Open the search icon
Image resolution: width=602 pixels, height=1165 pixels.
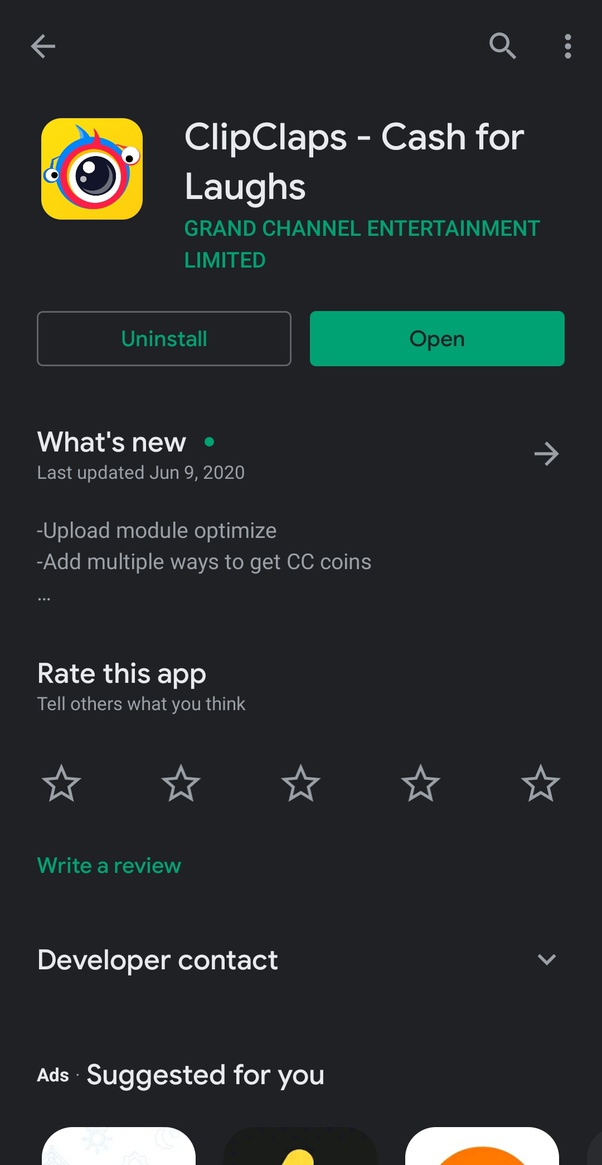(x=502, y=46)
